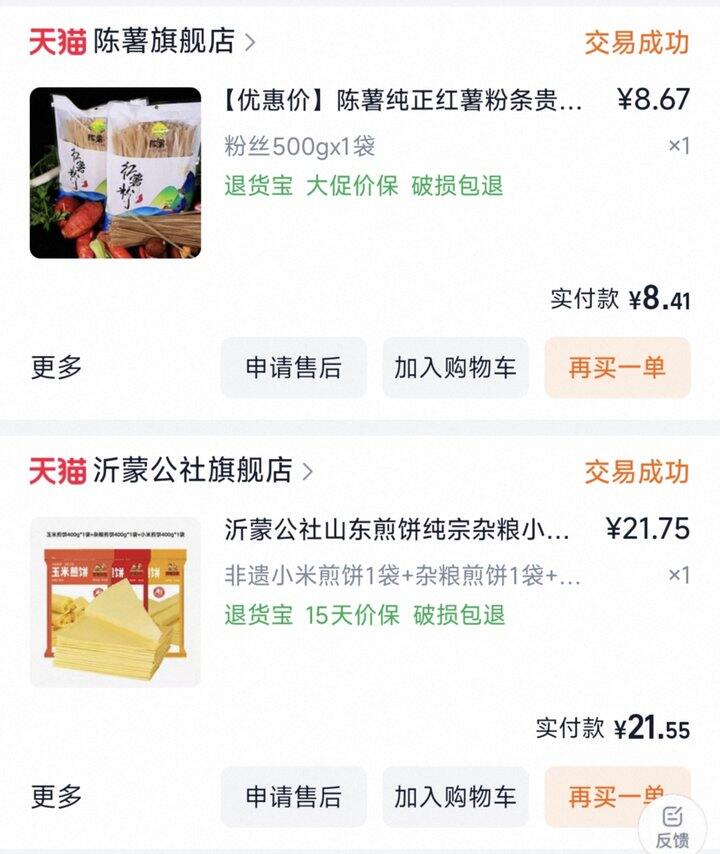The height and width of the screenshot is (854, 720).
Task: Request after-sales (申请售后) for 沂蒙公社 order
Action: (293, 797)
